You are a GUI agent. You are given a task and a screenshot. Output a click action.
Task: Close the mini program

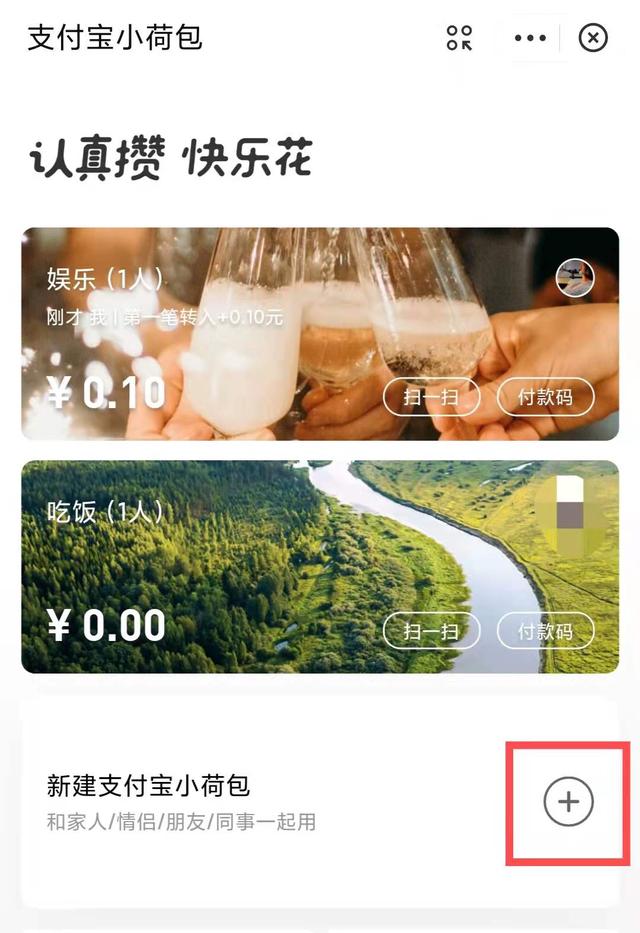tap(594, 38)
